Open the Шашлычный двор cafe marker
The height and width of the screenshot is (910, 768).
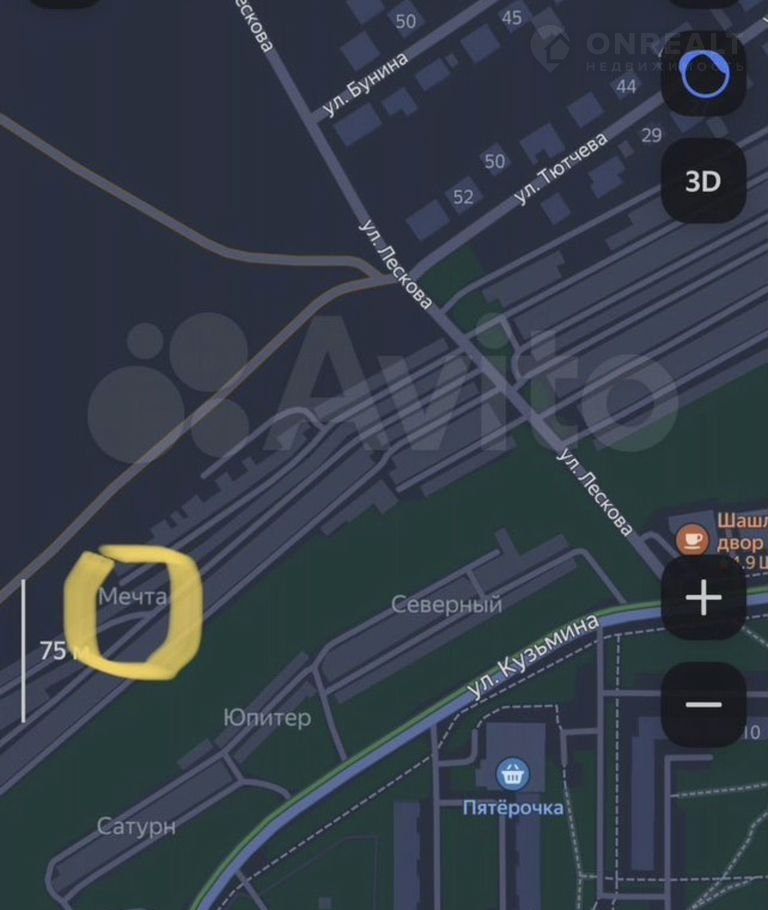pyautogui.click(x=691, y=540)
